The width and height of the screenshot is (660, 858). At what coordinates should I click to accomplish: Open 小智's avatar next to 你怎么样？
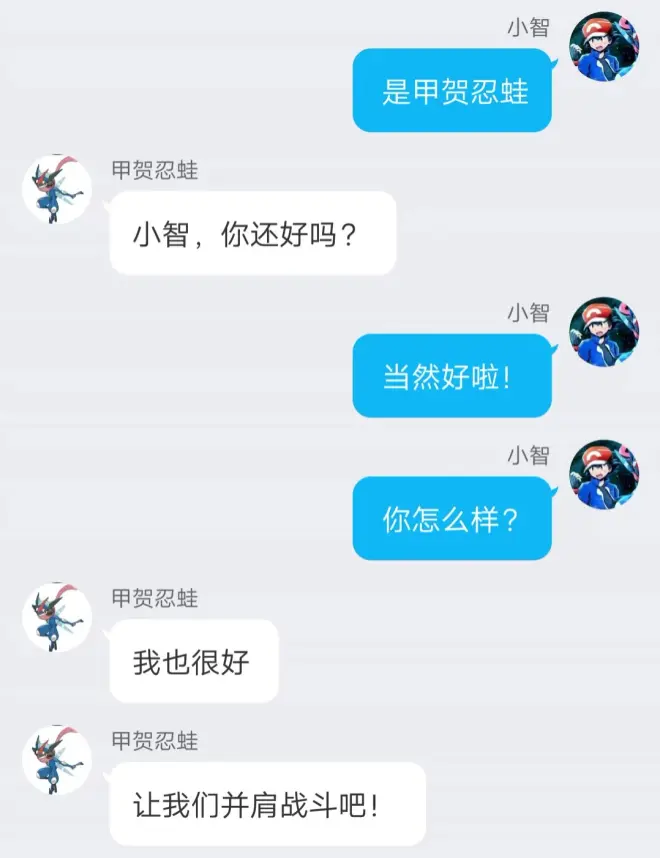click(x=603, y=474)
